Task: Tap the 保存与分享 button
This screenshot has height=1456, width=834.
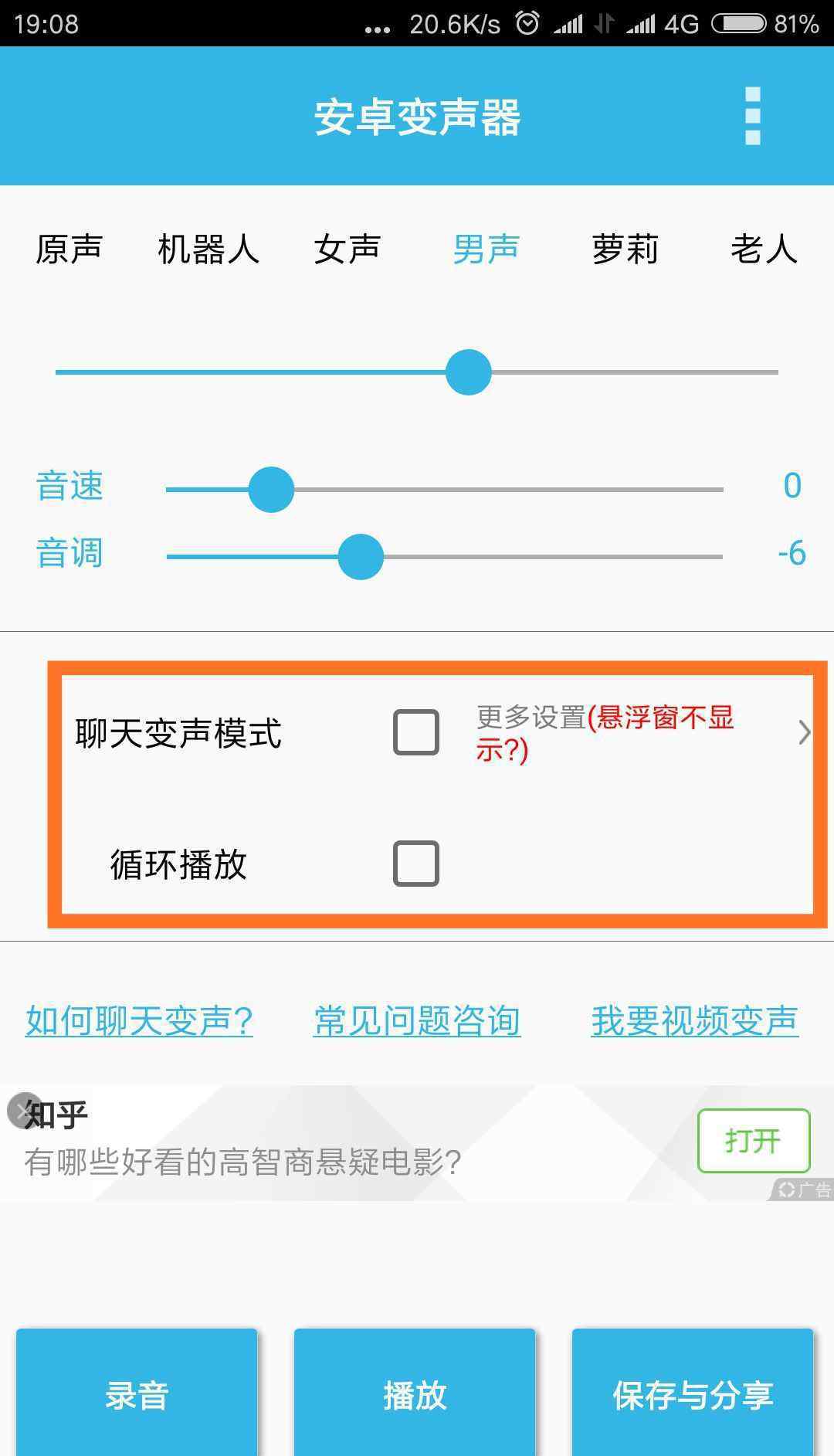Action: click(x=693, y=1395)
